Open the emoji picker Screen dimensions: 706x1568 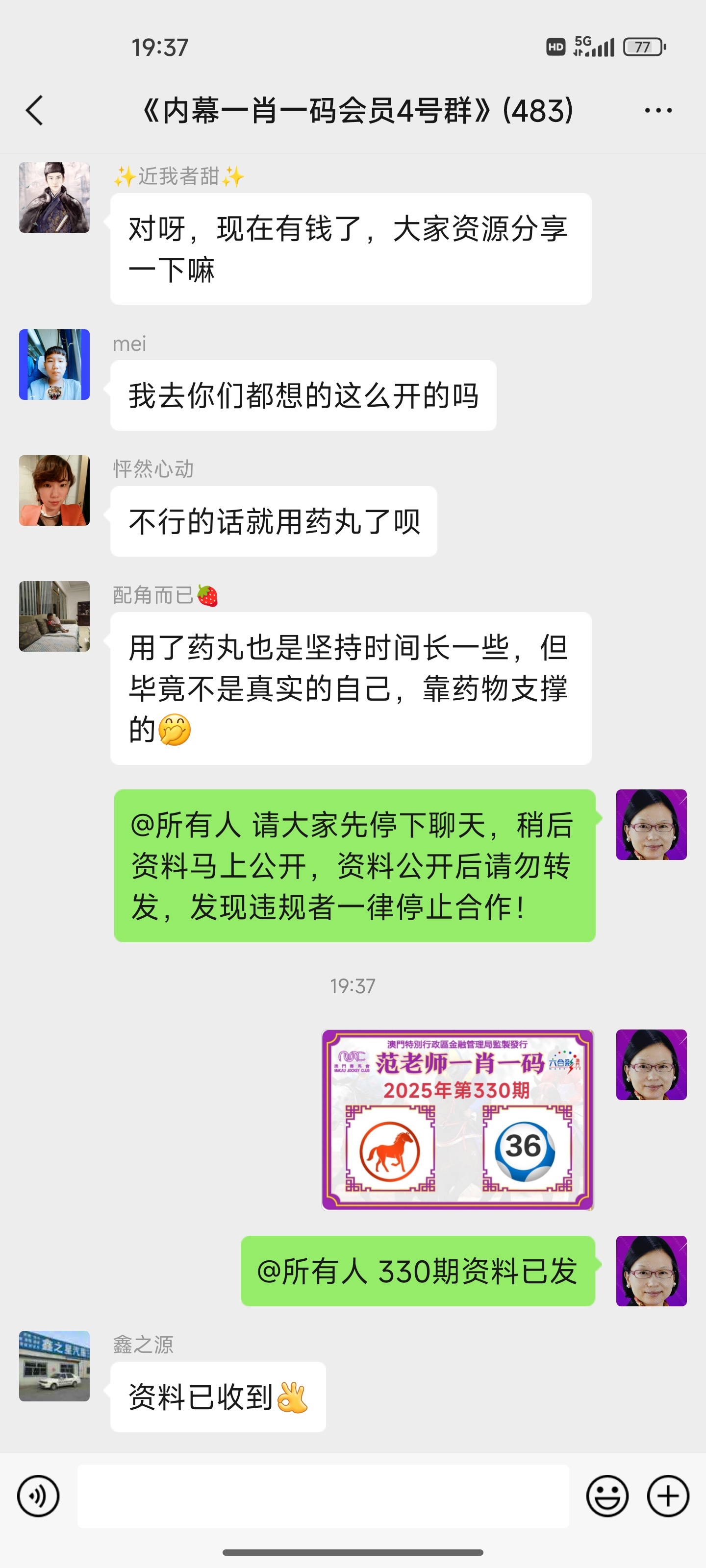(606, 1496)
